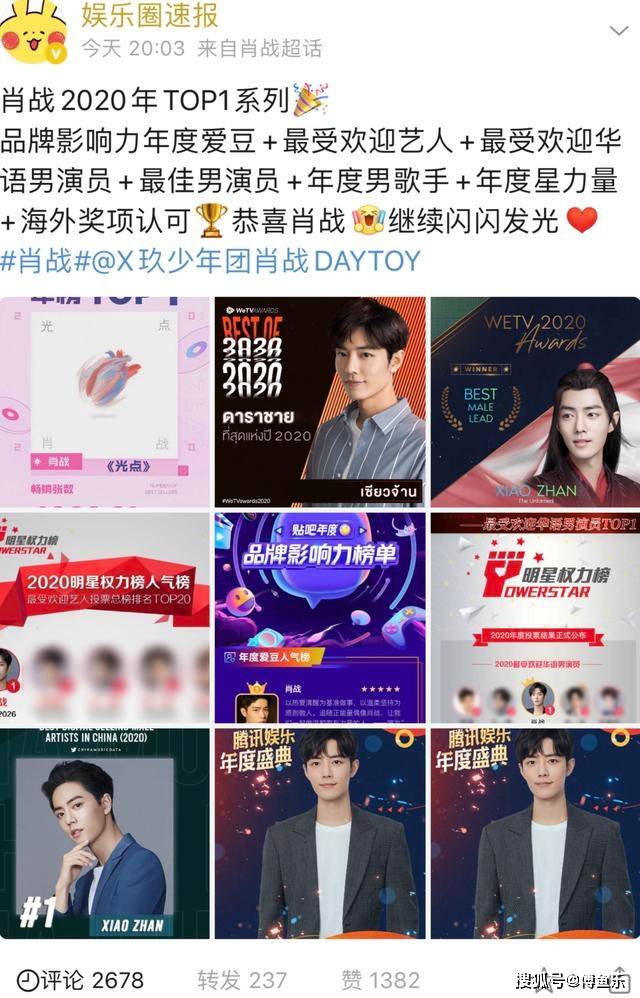Image resolution: width=640 pixels, height=998 pixels.
Task: Expand the post options chevron
Action: [618, 31]
